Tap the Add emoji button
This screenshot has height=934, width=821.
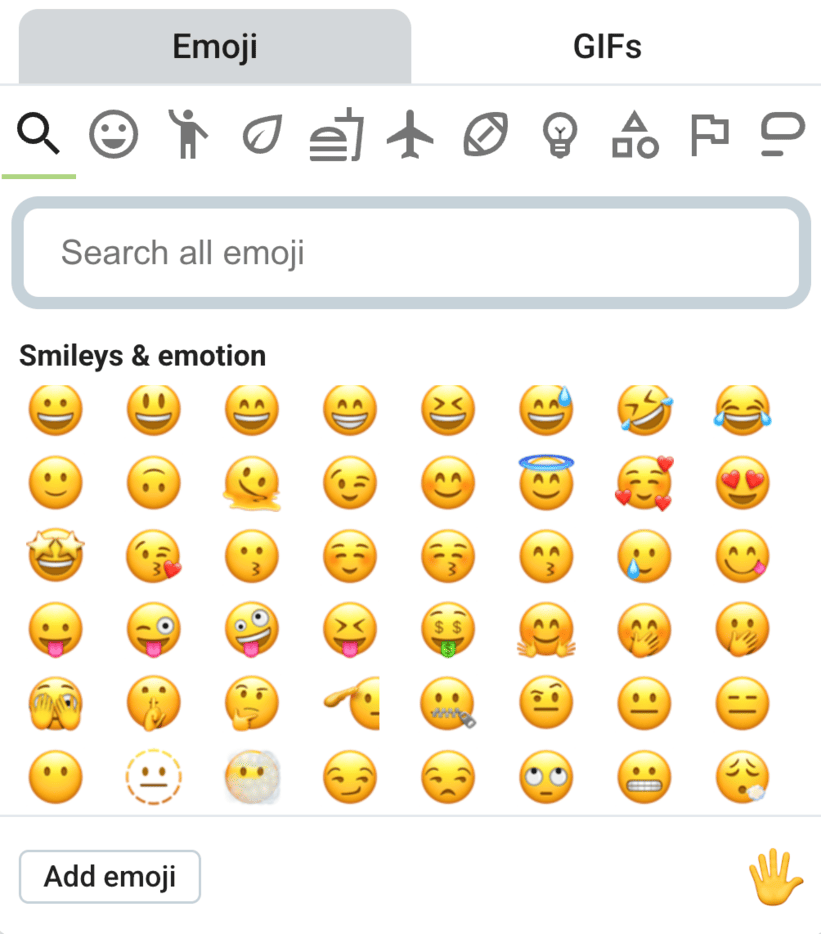click(x=110, y=877)
